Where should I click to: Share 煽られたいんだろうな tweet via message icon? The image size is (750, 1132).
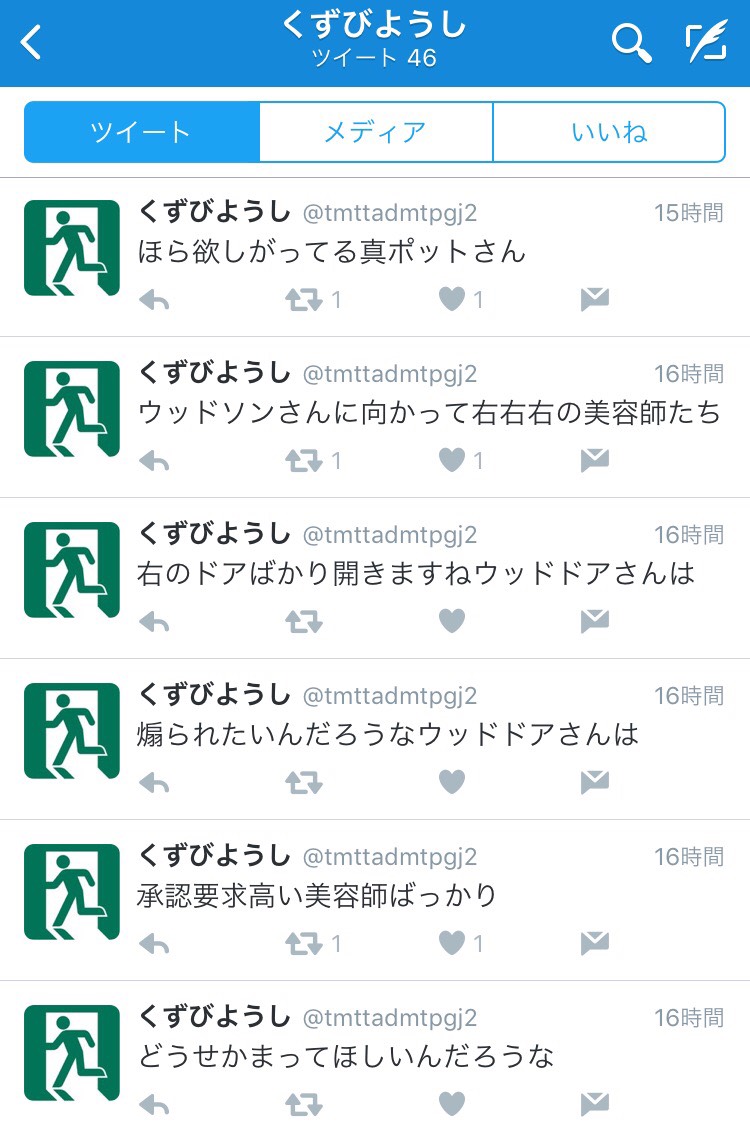tap(595, 782)
